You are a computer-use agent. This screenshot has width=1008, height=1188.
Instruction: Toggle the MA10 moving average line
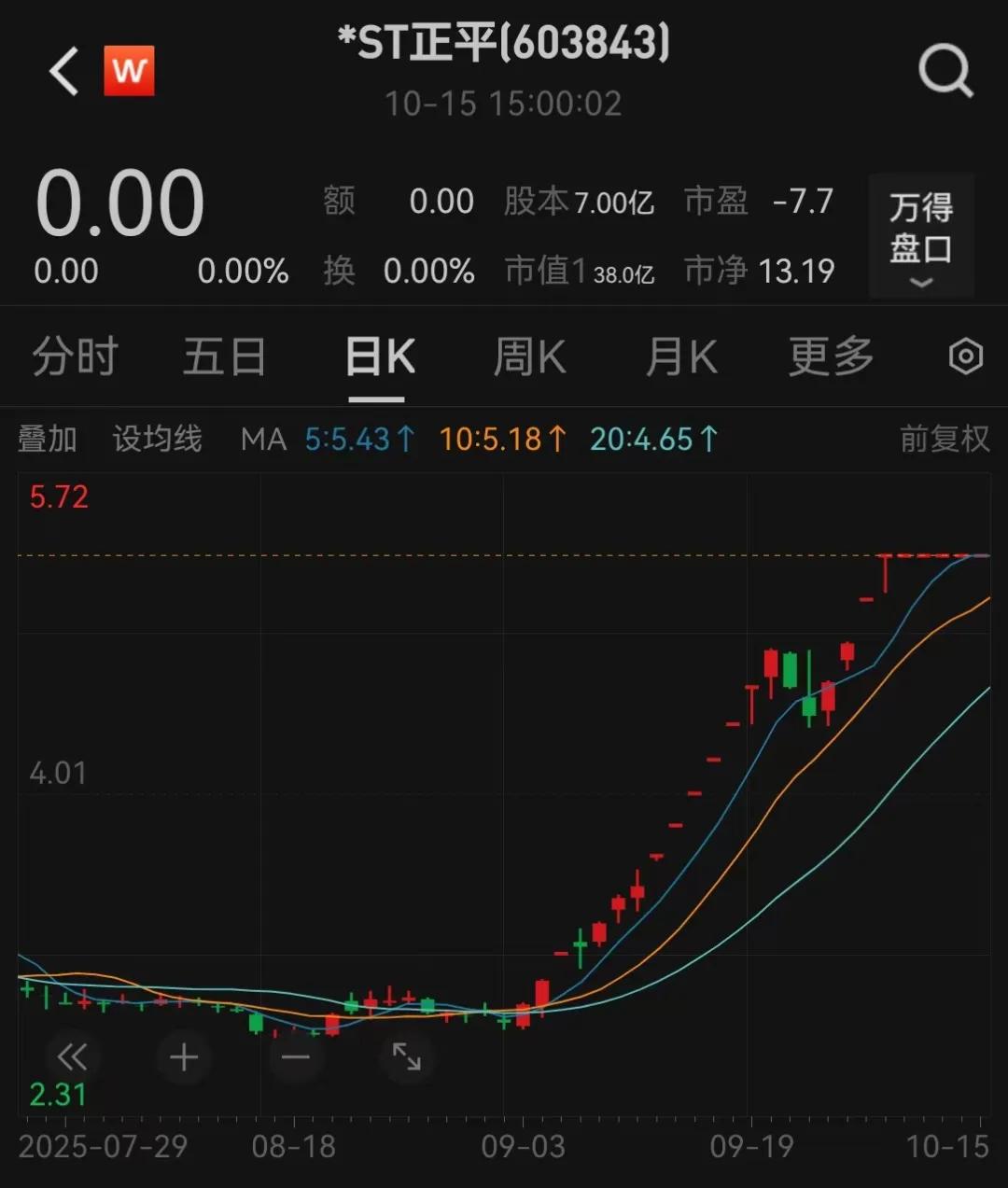coord(503,439)
